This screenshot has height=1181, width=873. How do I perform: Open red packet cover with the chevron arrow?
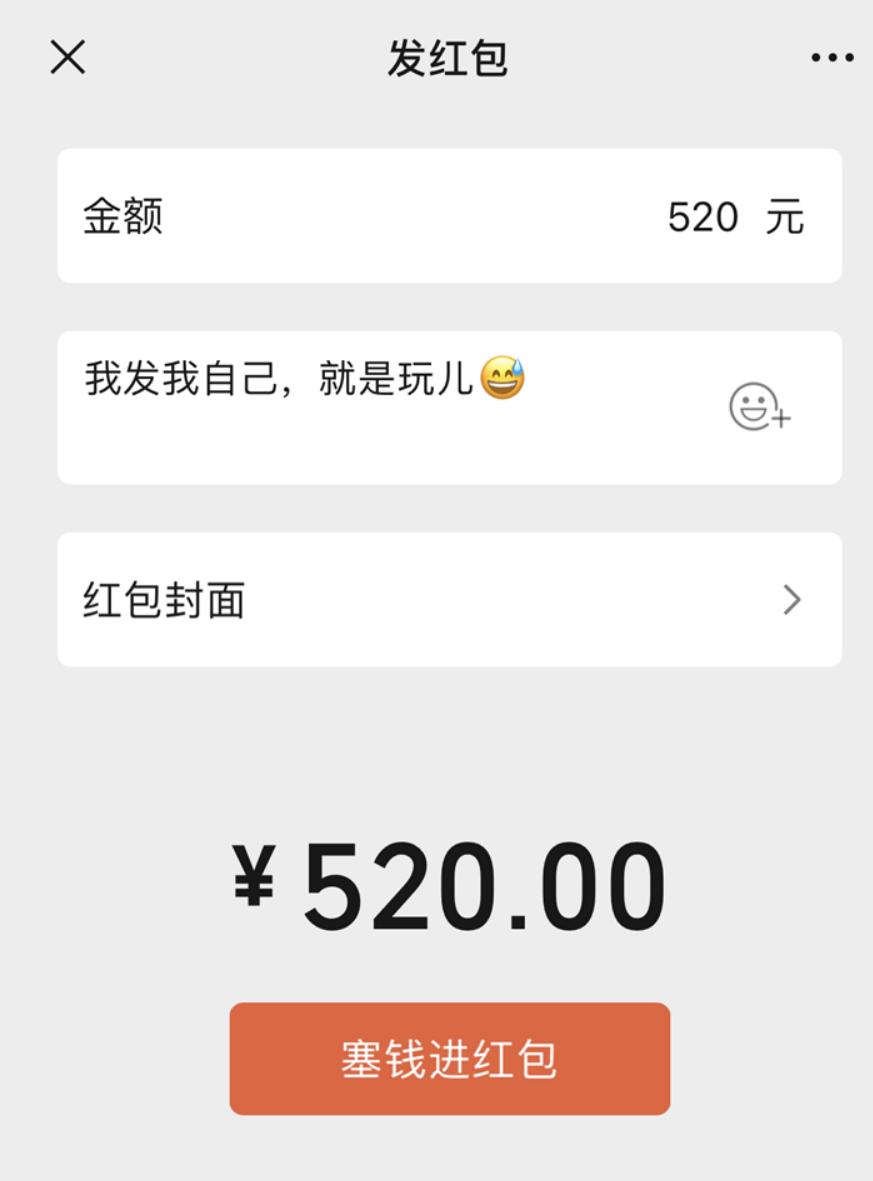click(791, 599)
